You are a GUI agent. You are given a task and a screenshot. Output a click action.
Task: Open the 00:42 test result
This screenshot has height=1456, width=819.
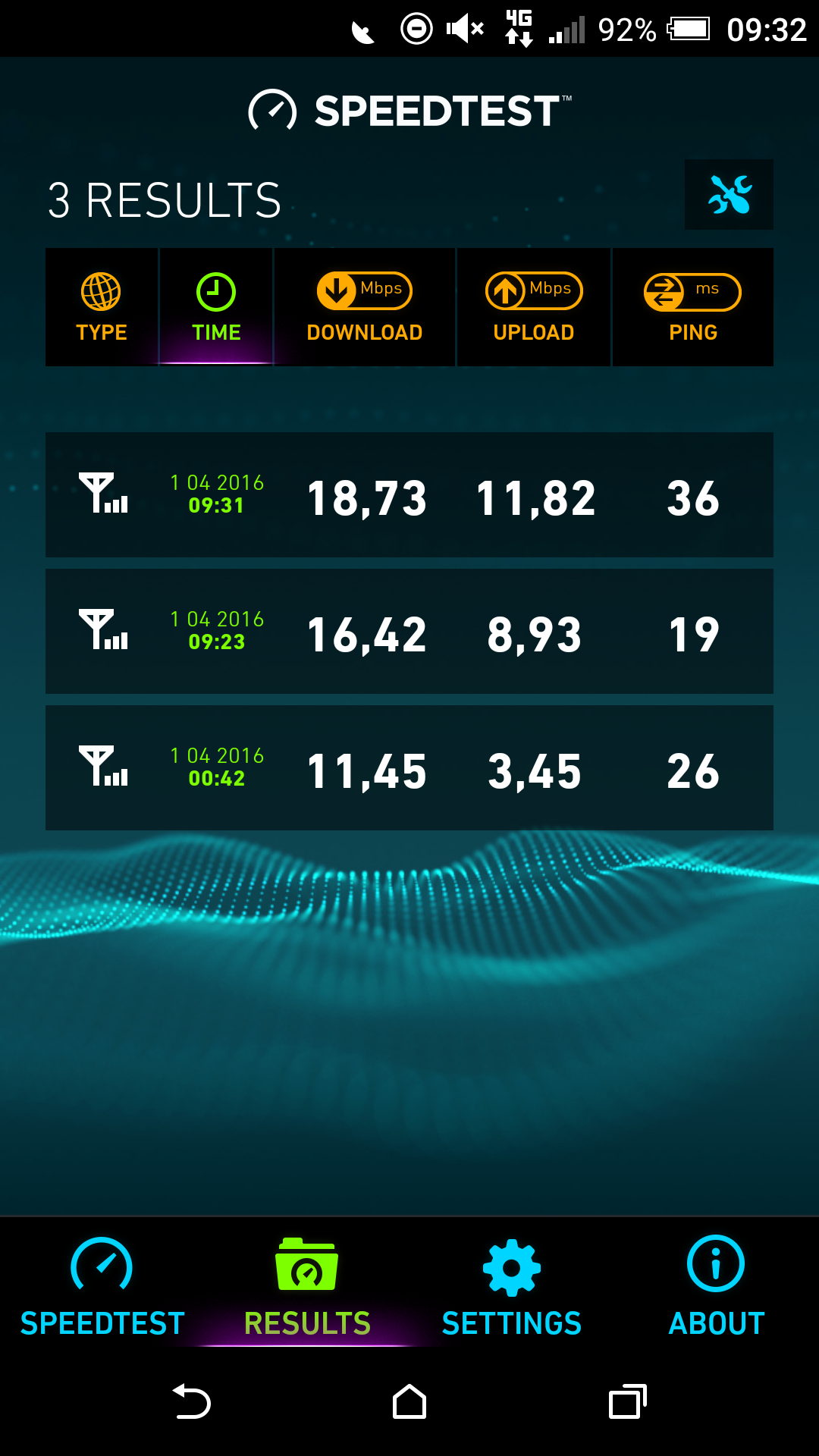tap(409, 768)
